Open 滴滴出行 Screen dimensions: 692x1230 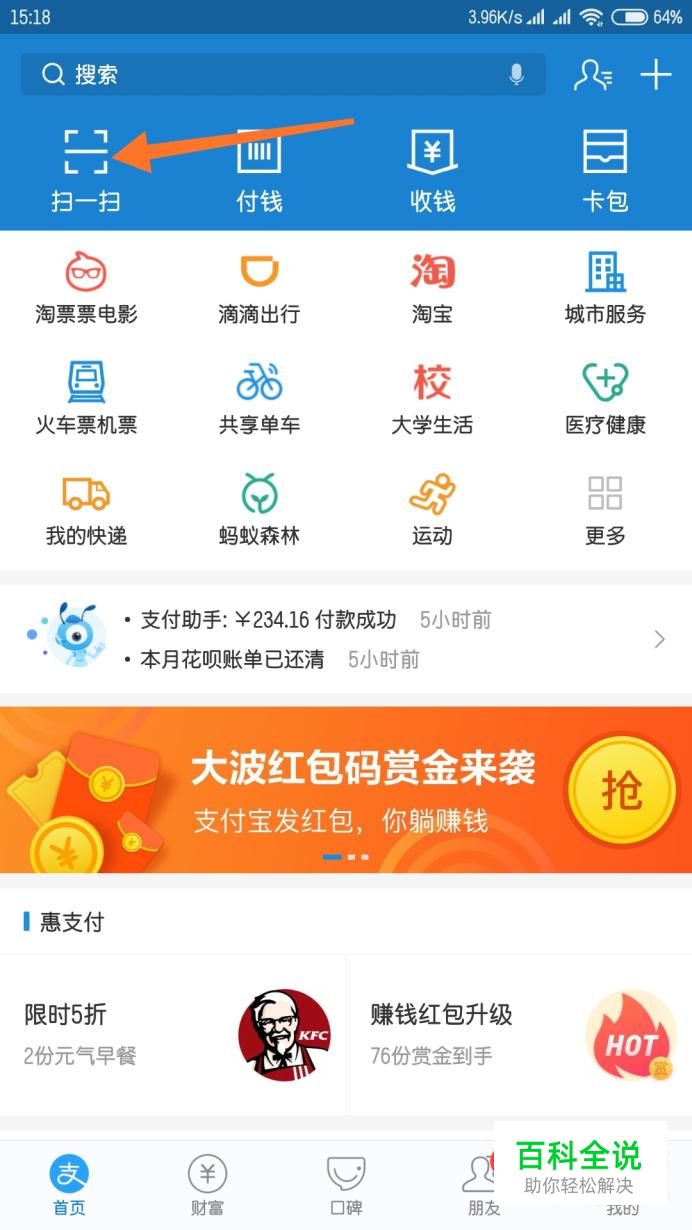[259, 287]
